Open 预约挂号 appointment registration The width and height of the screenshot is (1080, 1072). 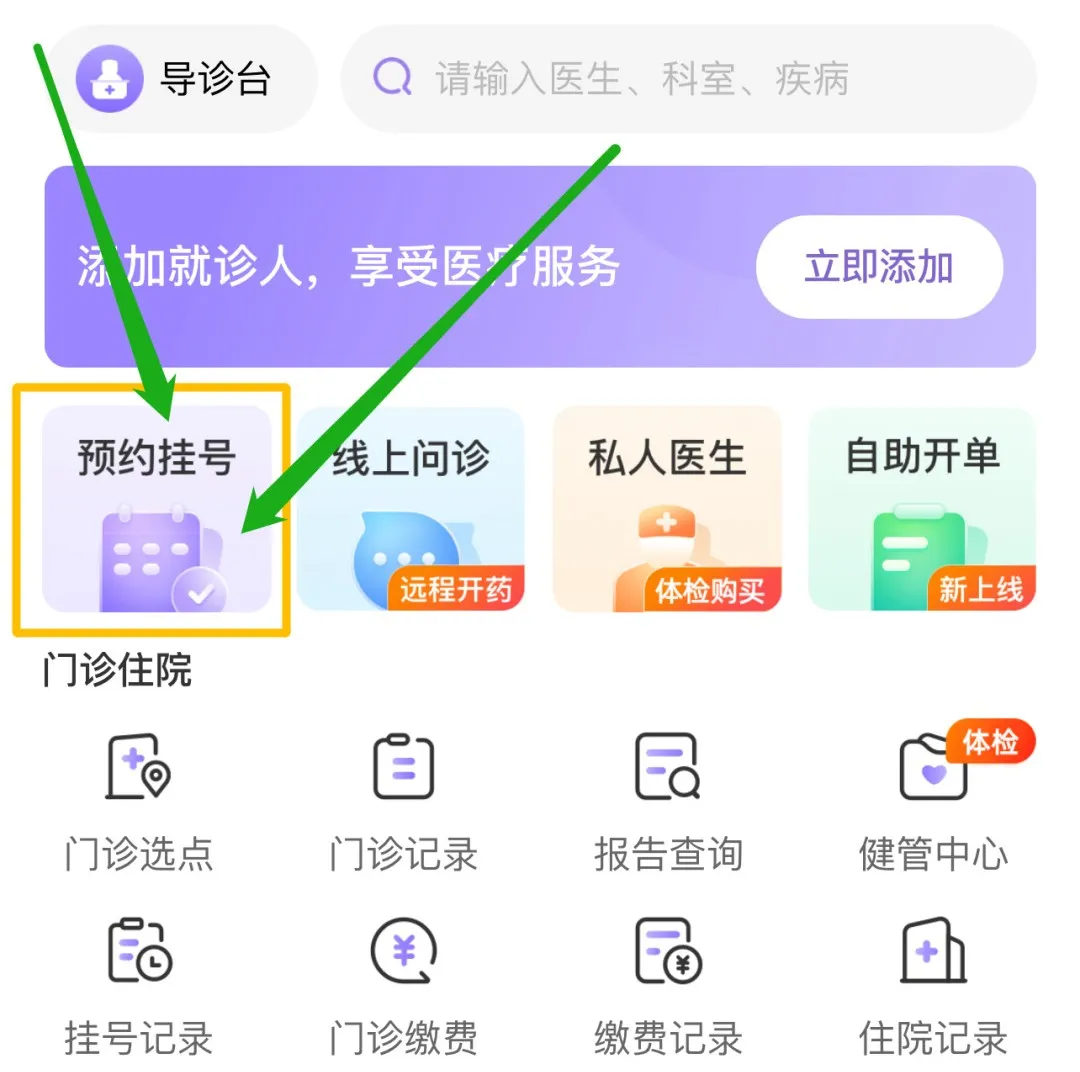click(x=157, y=508)
